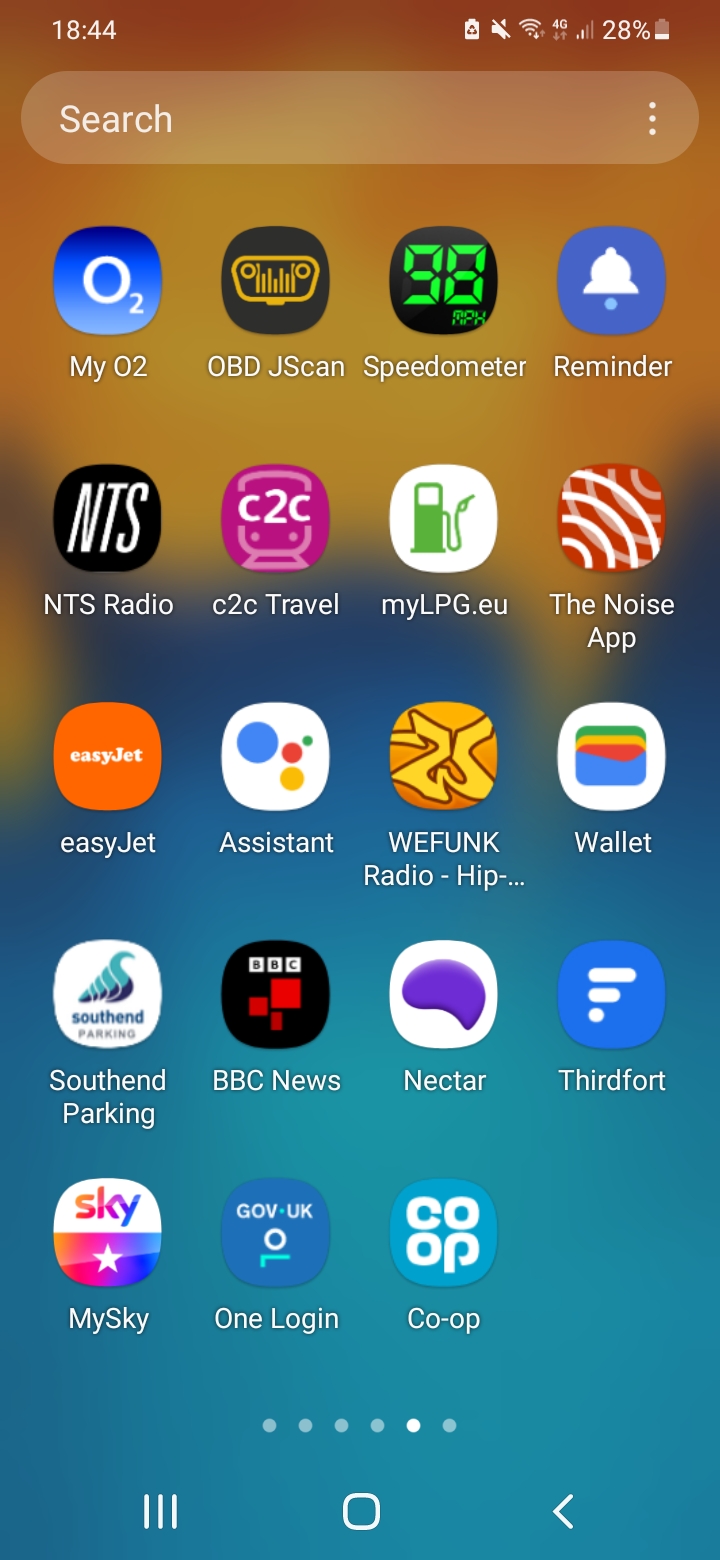Screen dimensions: 720x1560
Task: Open c2c Travel
Action: click(x=276, y=518)
